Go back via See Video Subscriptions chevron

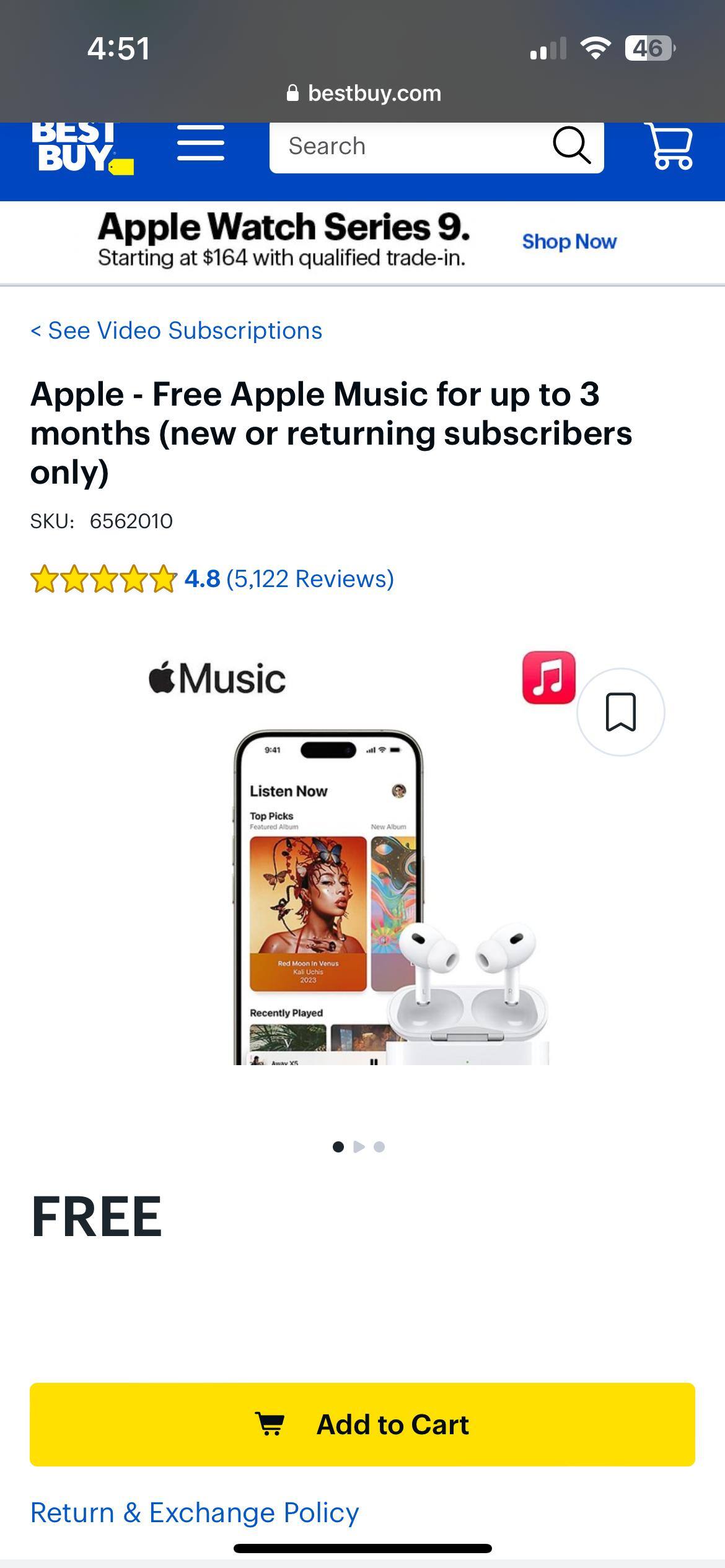[x=37, y=330]
